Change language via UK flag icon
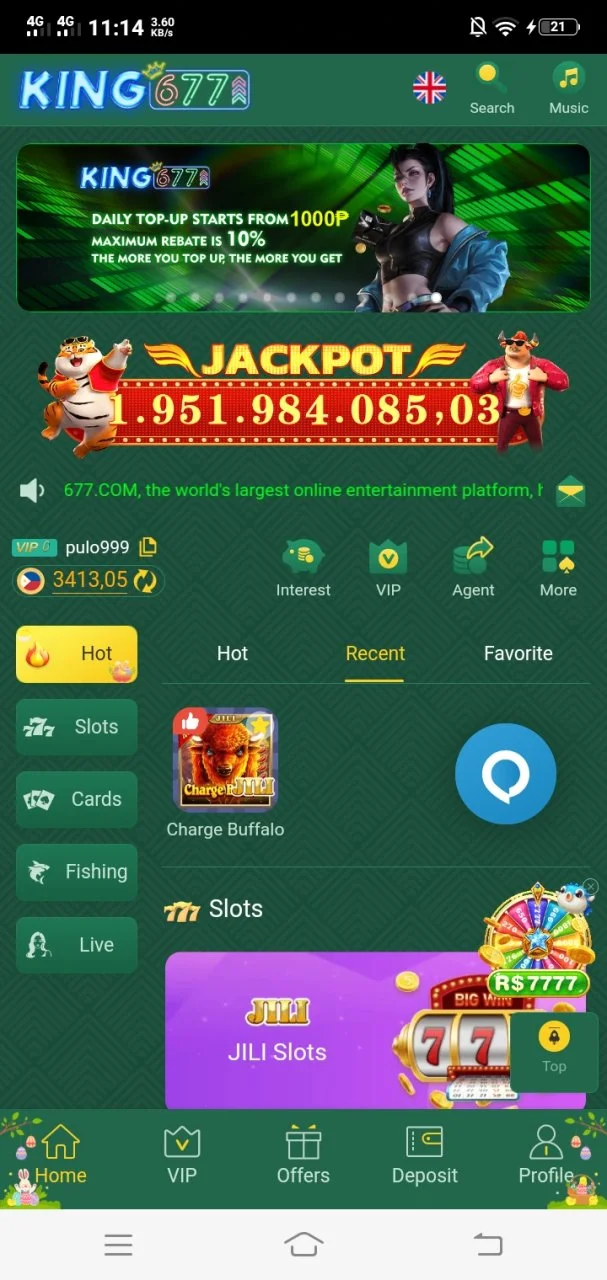The width and height of the screenshot is (607, 1280). point(430,88)
